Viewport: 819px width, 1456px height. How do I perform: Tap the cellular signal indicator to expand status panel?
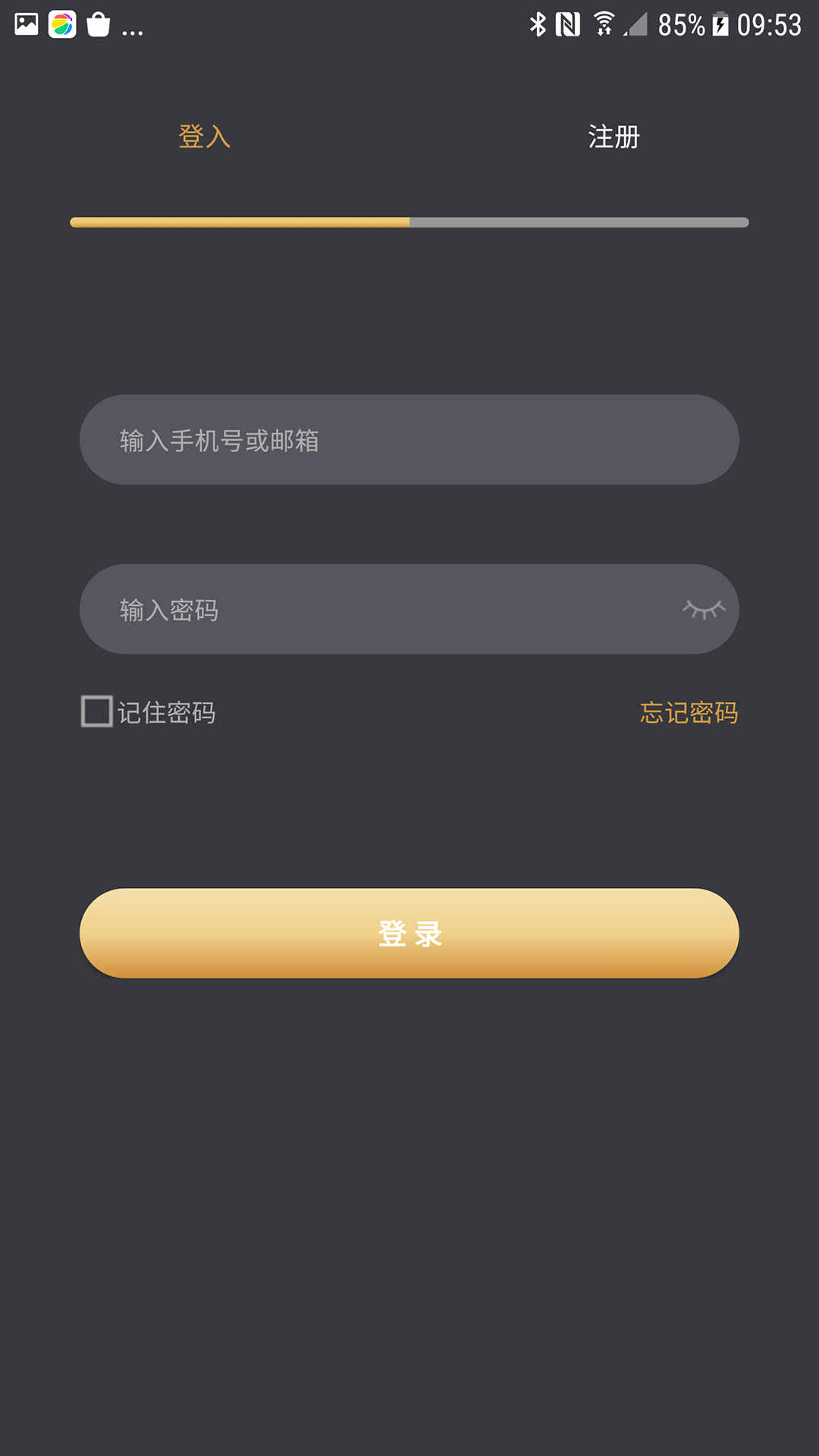[634, 23]
